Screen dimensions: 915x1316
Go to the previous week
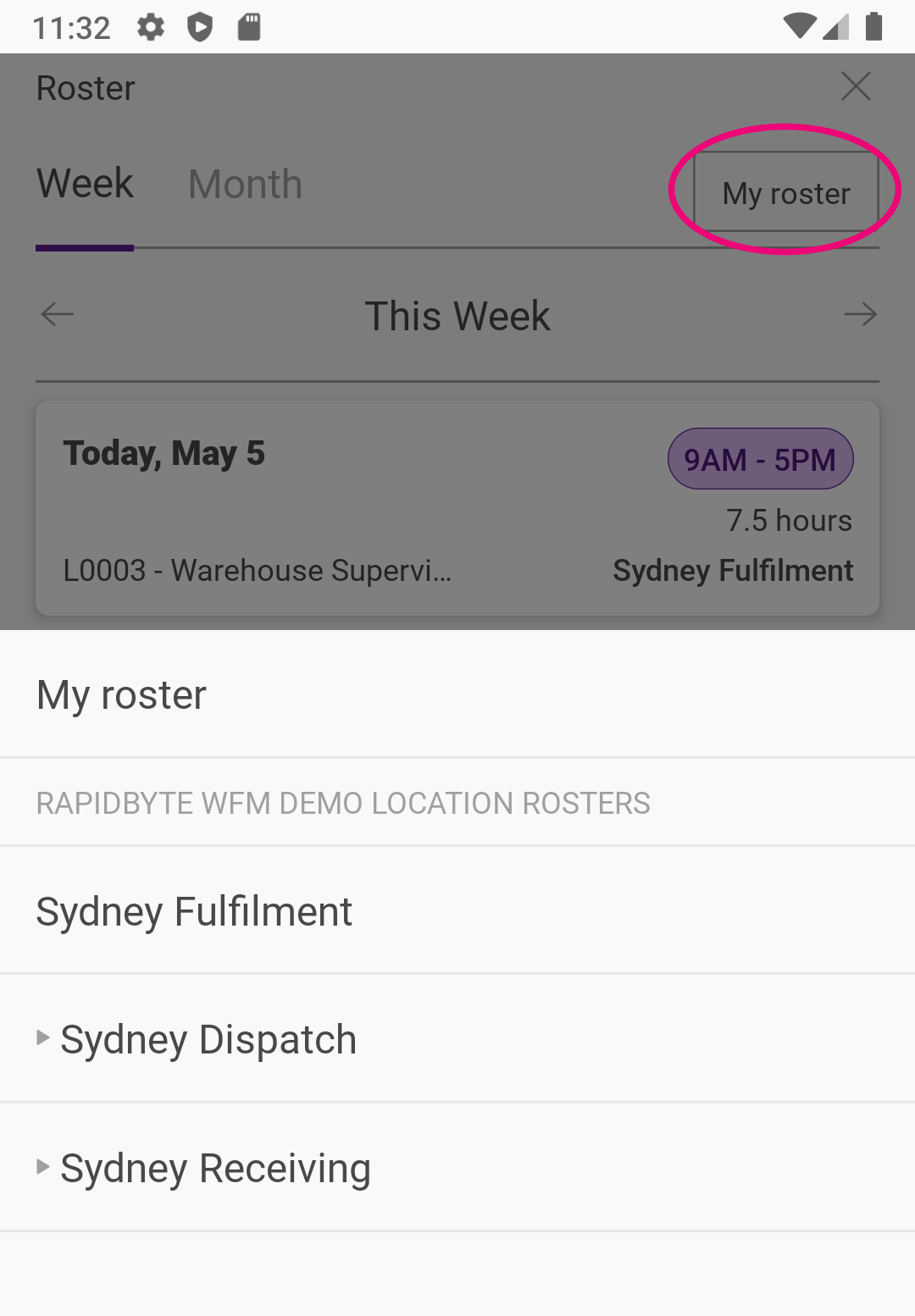[58, 315]
